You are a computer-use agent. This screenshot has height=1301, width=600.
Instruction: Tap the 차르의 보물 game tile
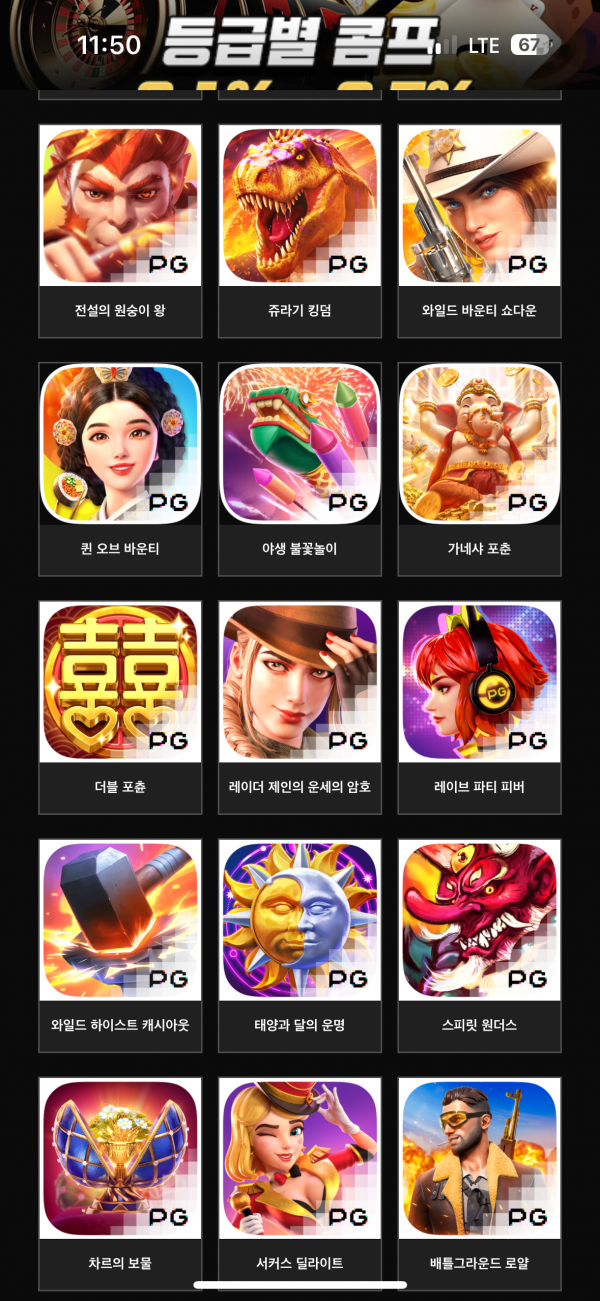pyautogui.click(x=120, y=1159)
